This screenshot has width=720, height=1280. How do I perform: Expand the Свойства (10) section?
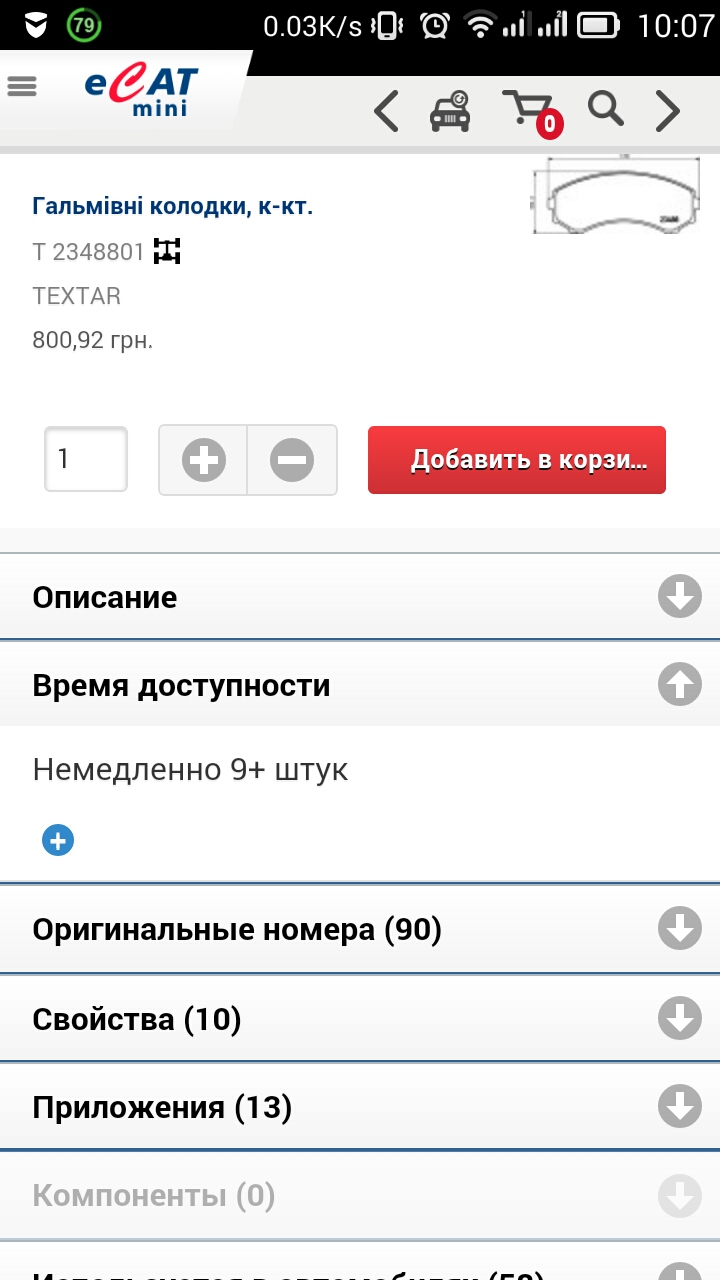(x=360, y=1019)
